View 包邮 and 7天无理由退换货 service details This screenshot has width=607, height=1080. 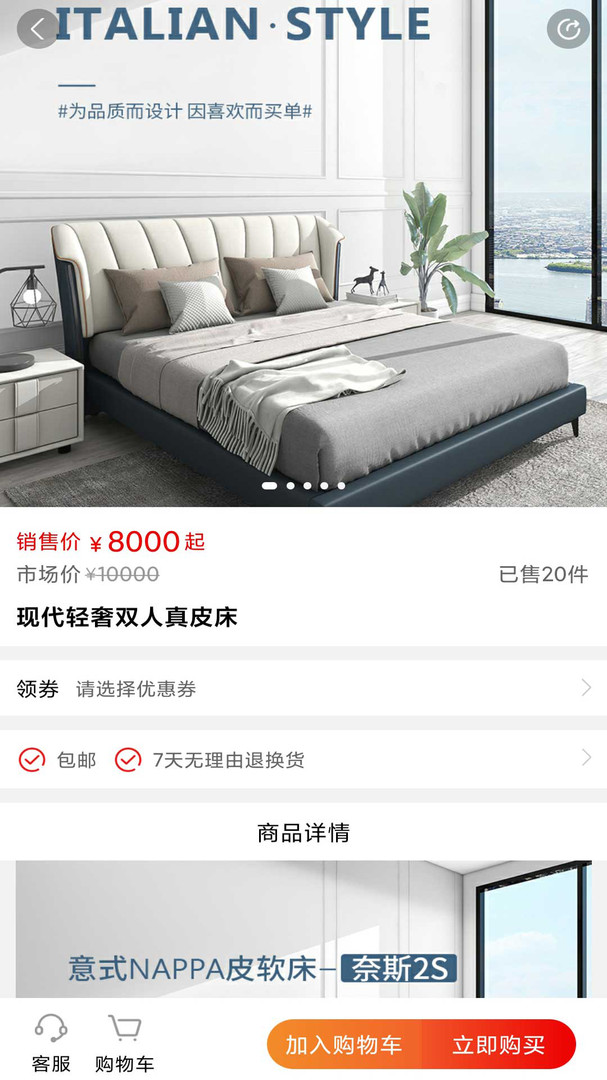click(303, 760)
